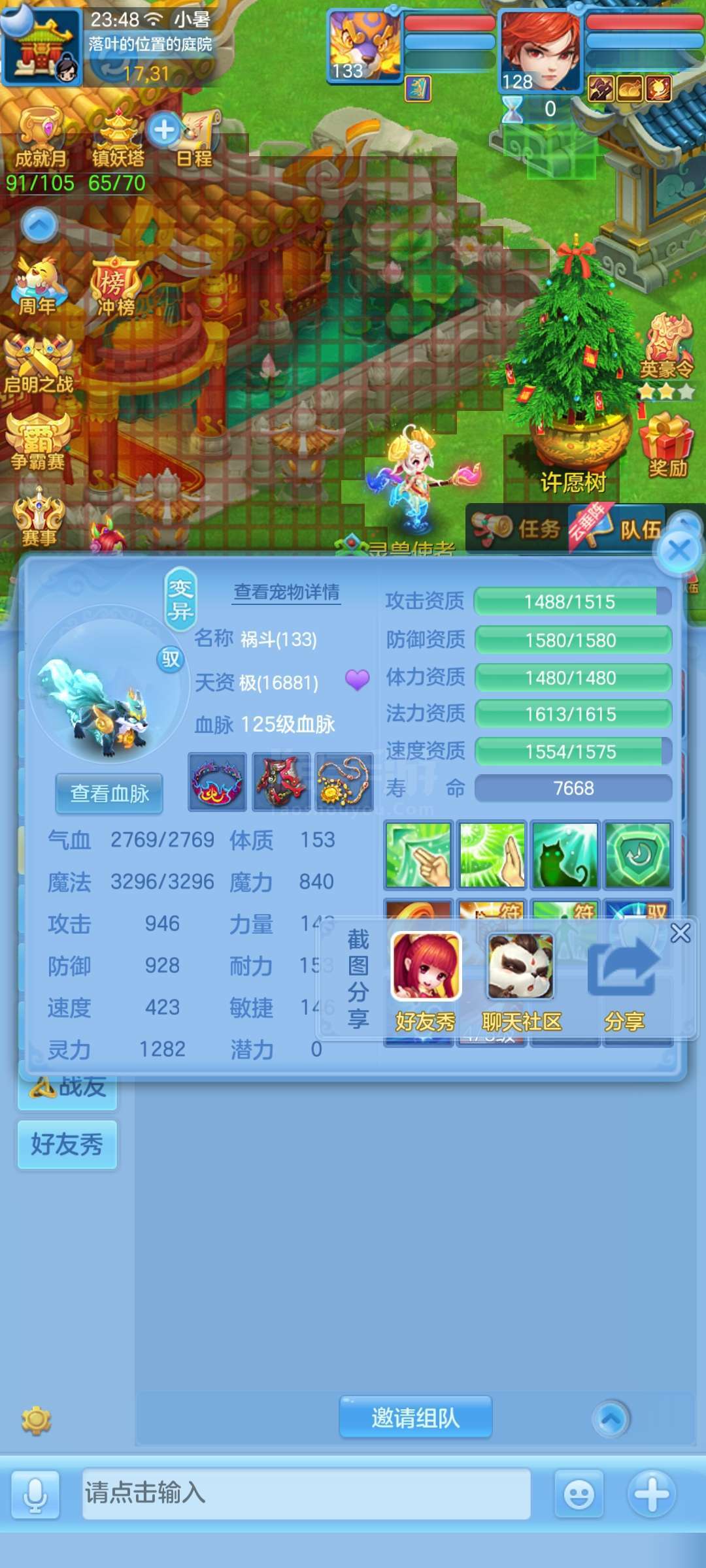Screen dimensions: 706x1568
Task: Open chat settings gear
Action: 36,1420
